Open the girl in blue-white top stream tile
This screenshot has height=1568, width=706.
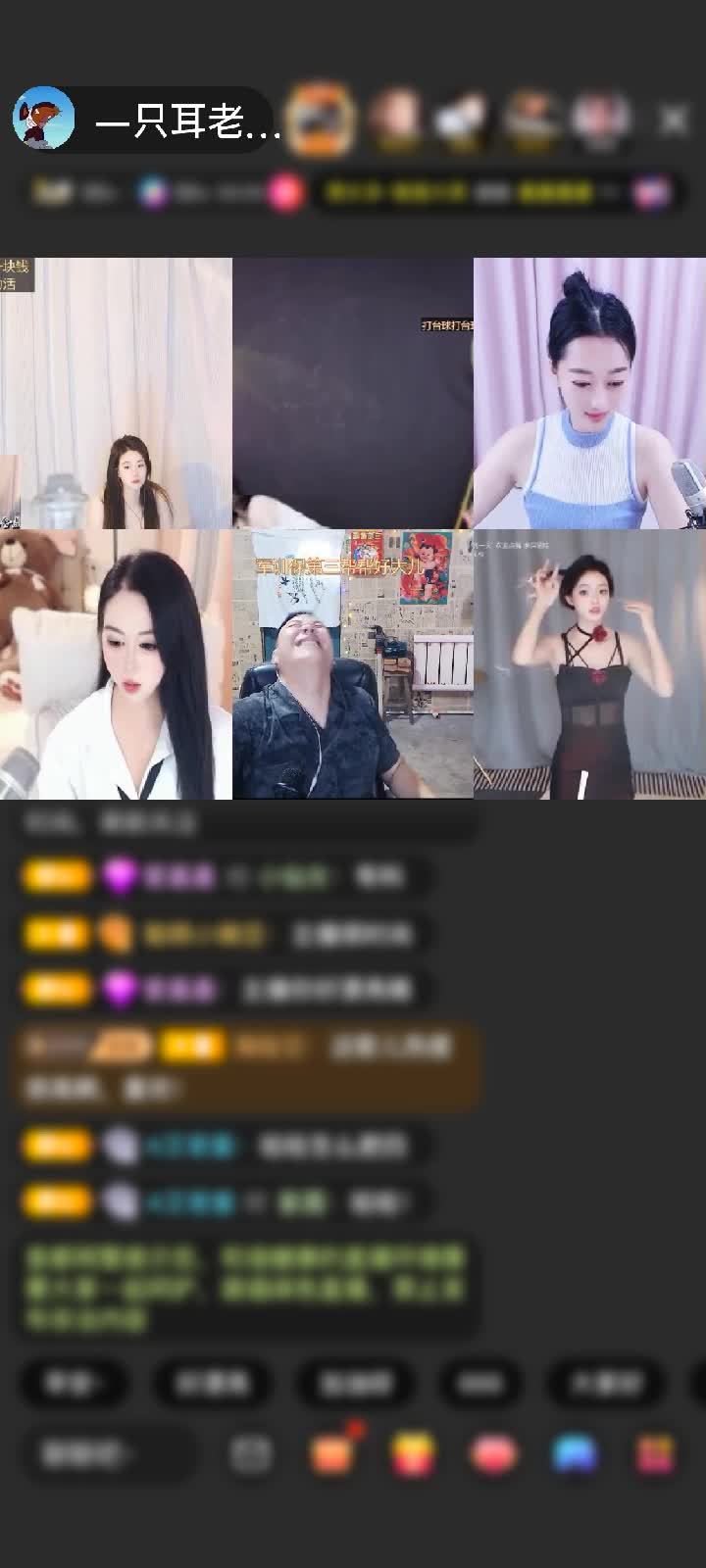tap(589, 392)
